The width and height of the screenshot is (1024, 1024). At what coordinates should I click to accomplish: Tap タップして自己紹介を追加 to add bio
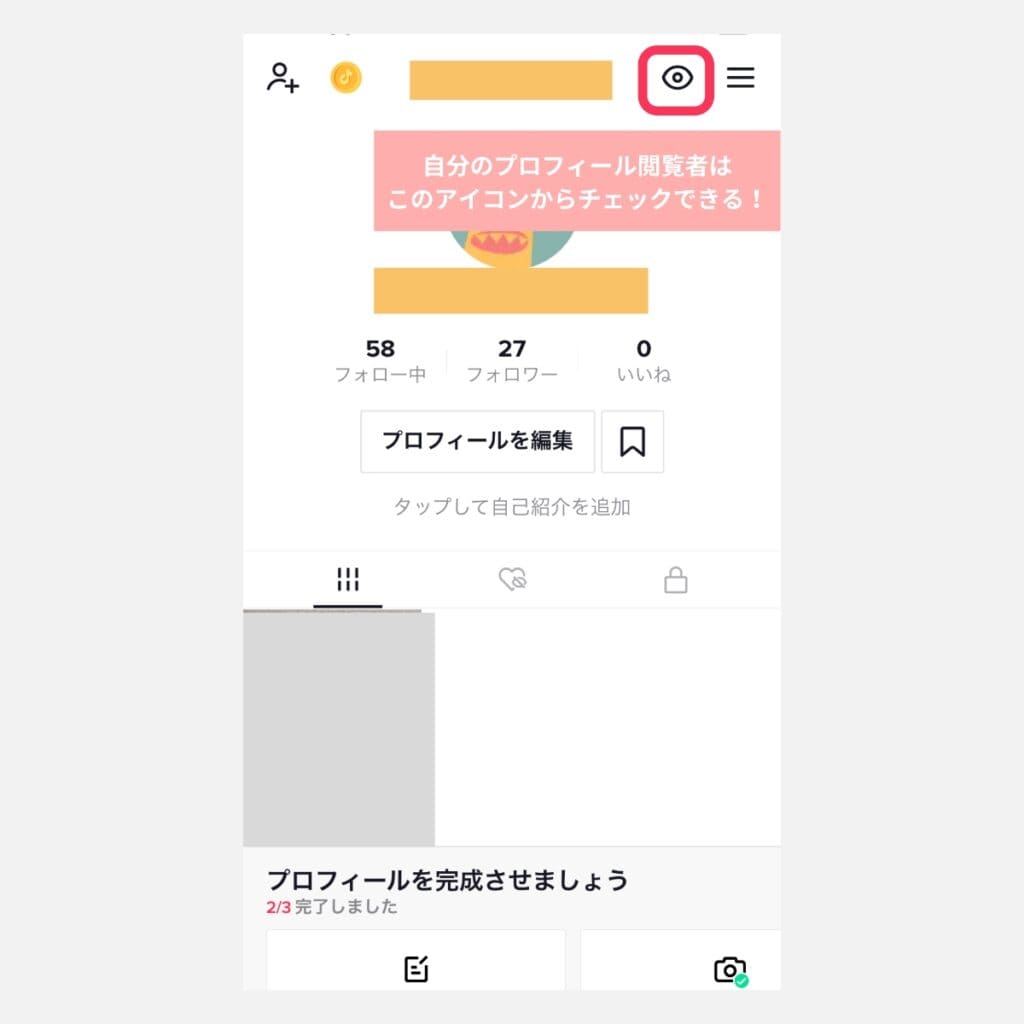point(512,507)
